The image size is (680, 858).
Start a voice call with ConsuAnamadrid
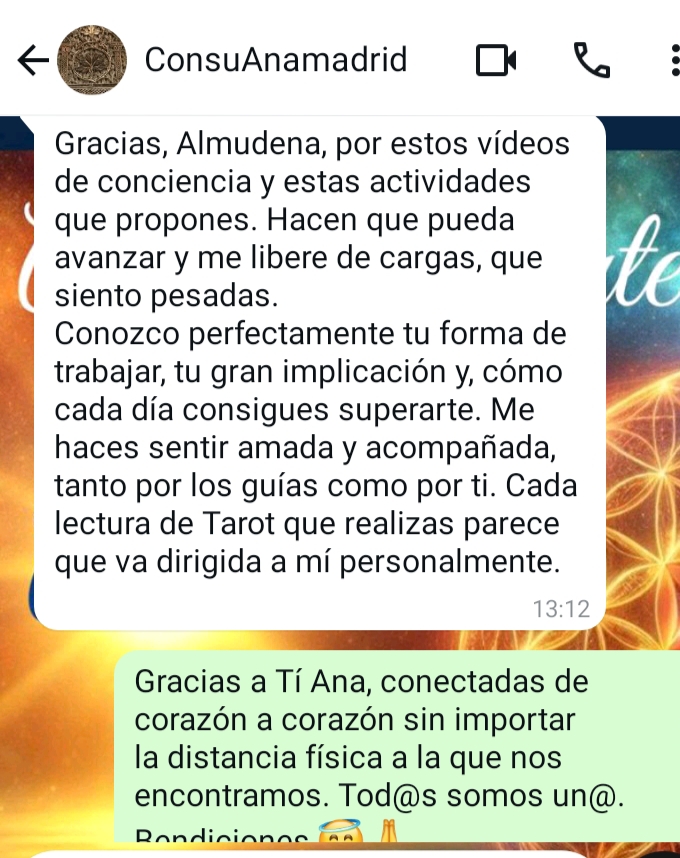tap(591, 61)
